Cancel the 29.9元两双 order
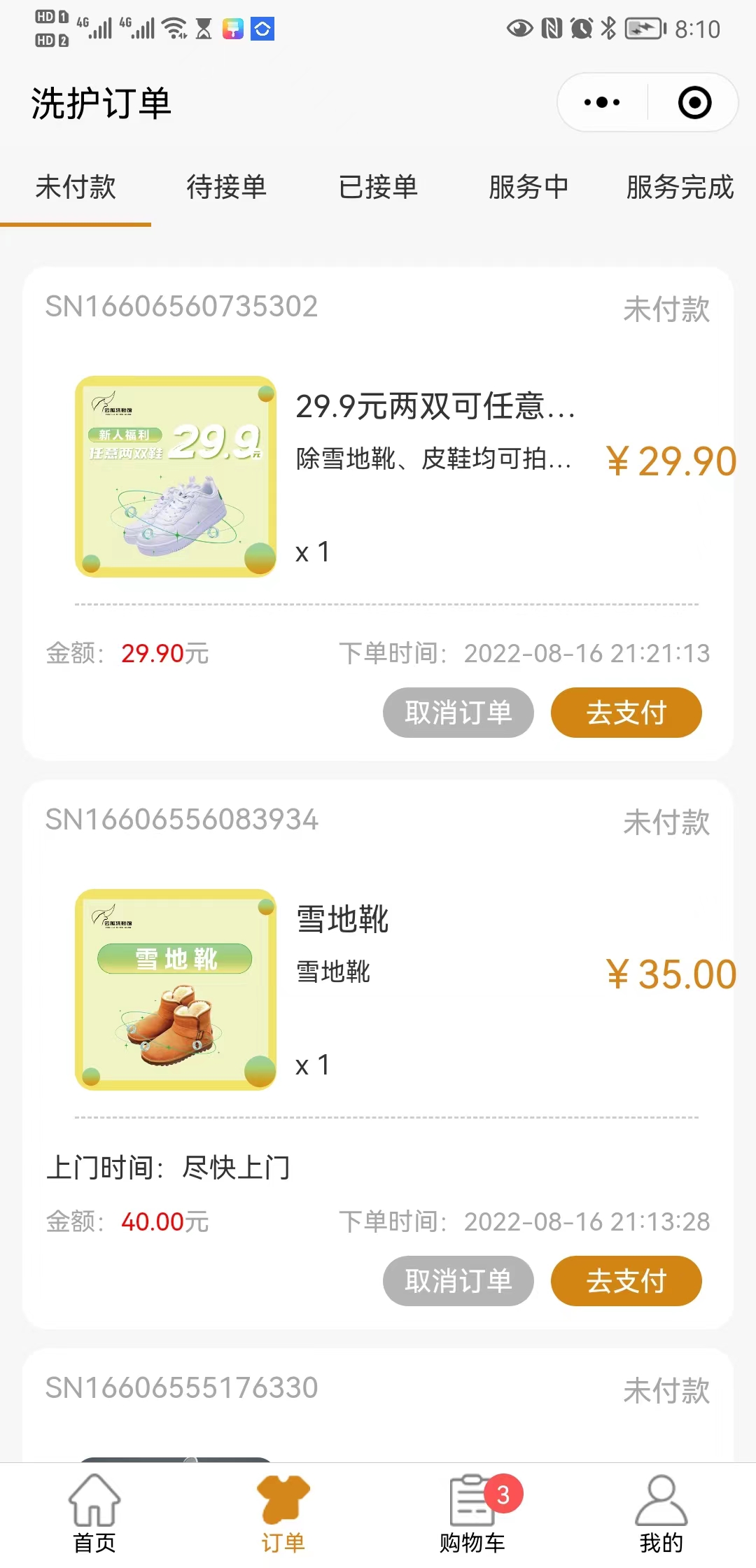756x1568 pixels. pos(458,713)
